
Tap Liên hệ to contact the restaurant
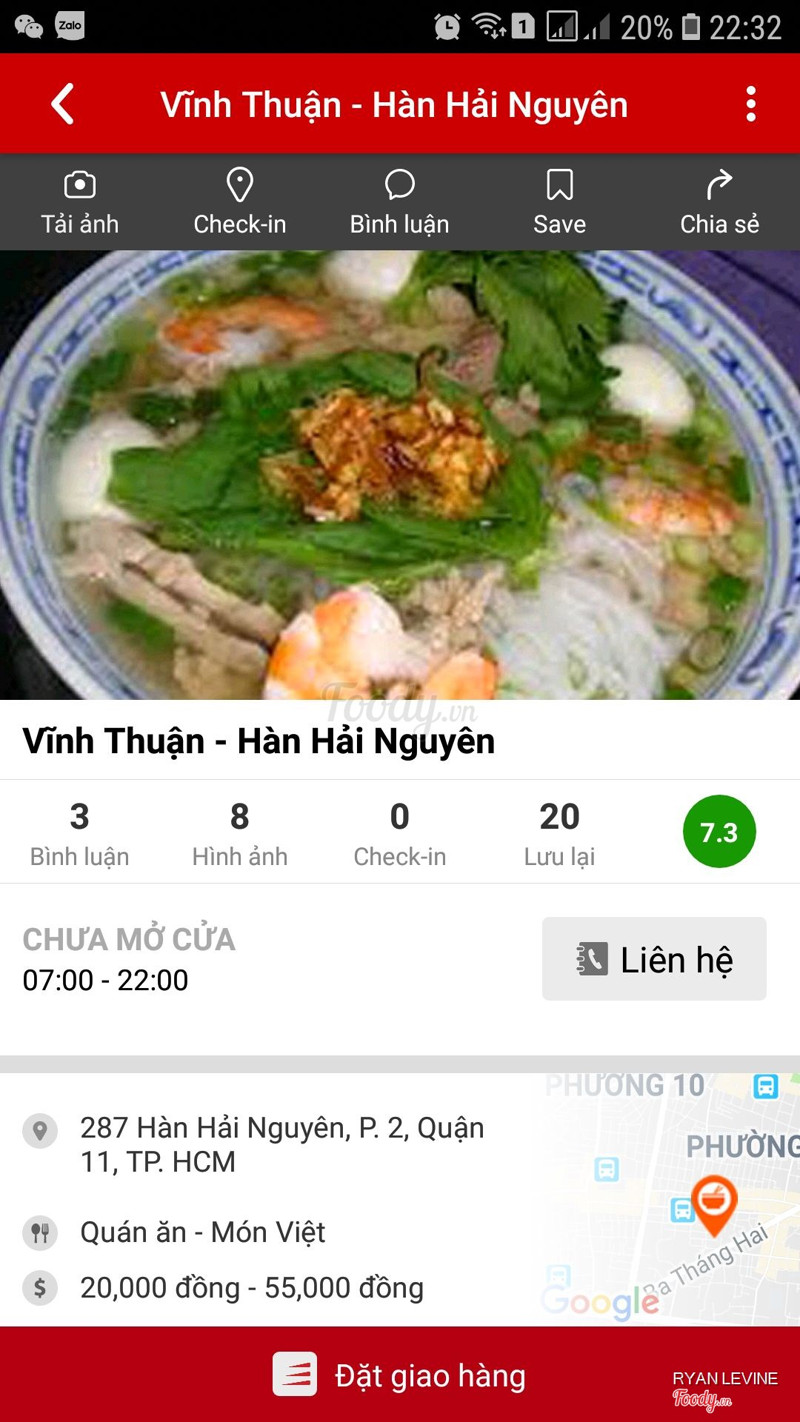654,959
